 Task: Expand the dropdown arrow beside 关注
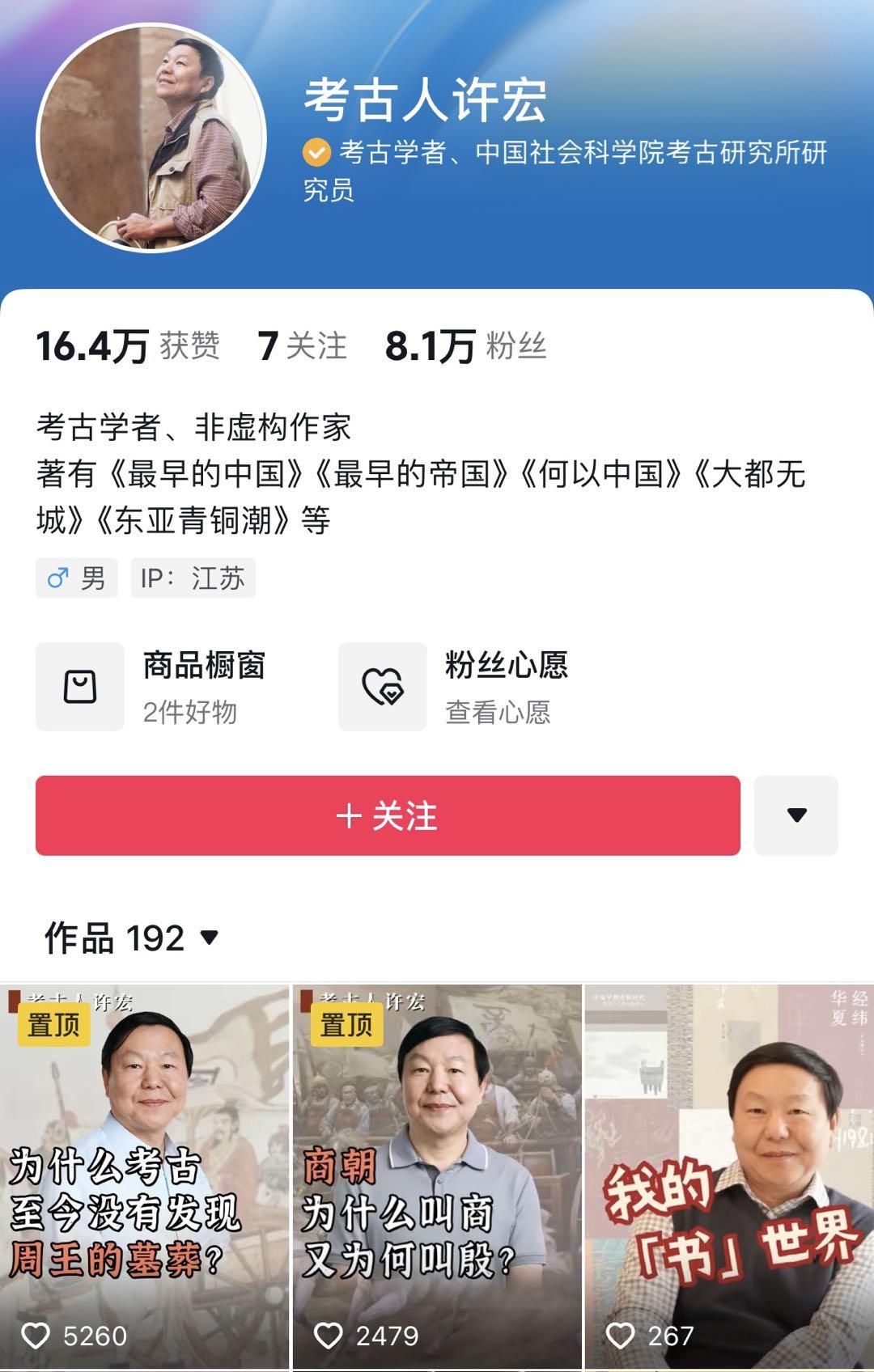click(796, 815)
